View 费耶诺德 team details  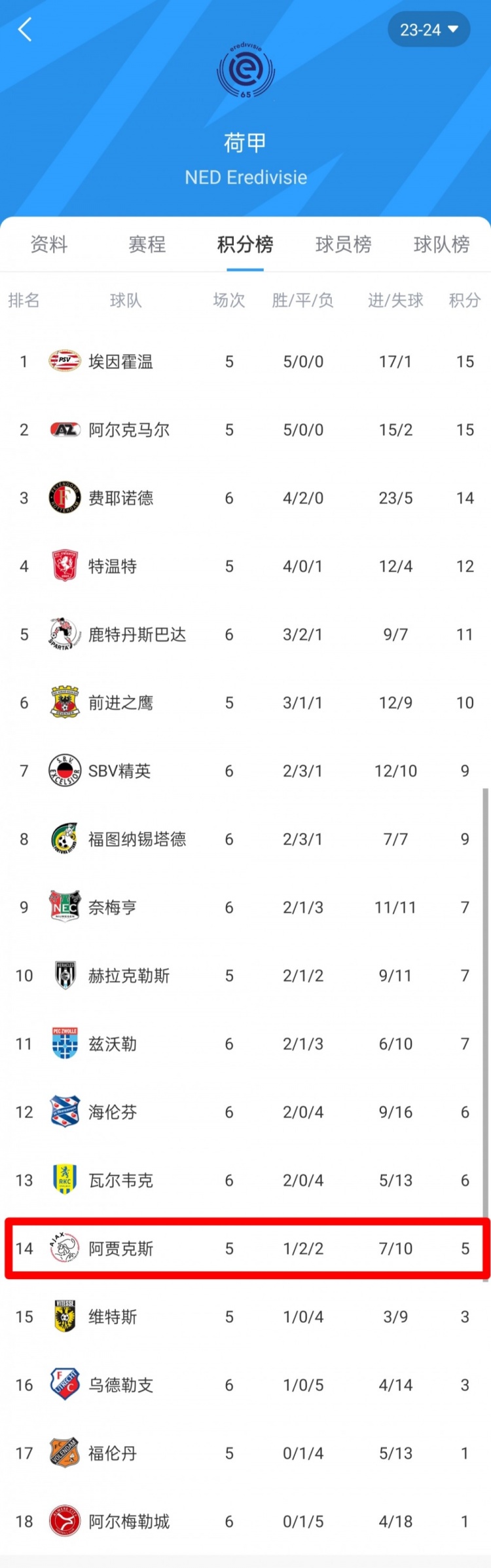(x=121, y=498)
